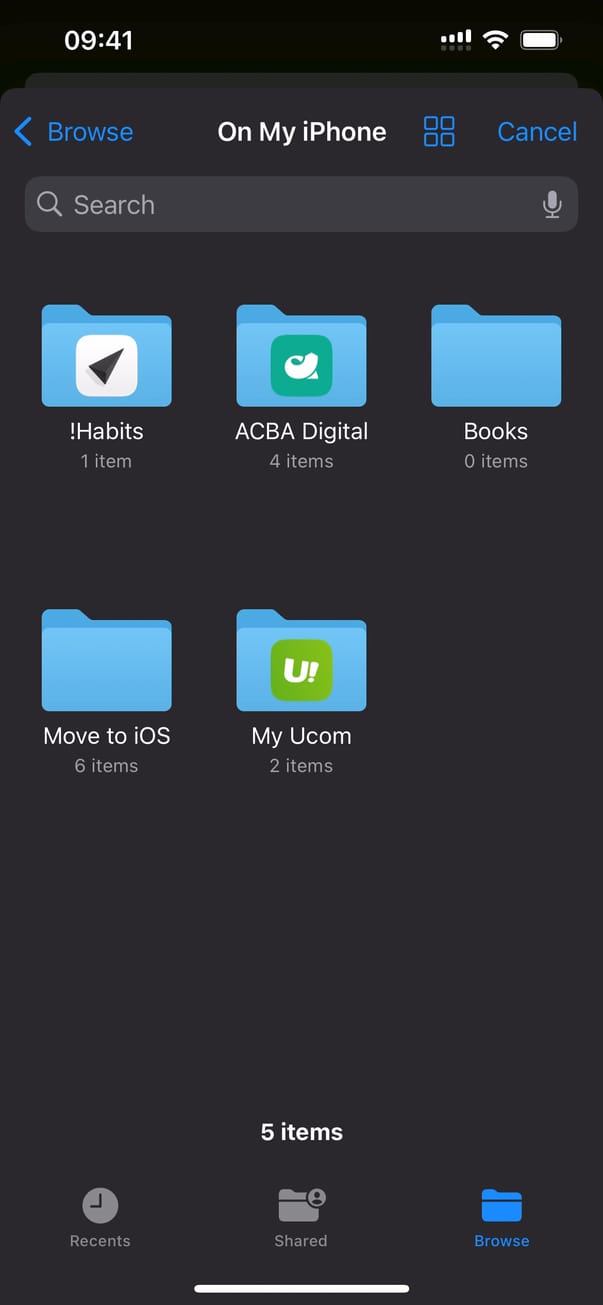Switch to the Shared tab

click(301, 1217)
